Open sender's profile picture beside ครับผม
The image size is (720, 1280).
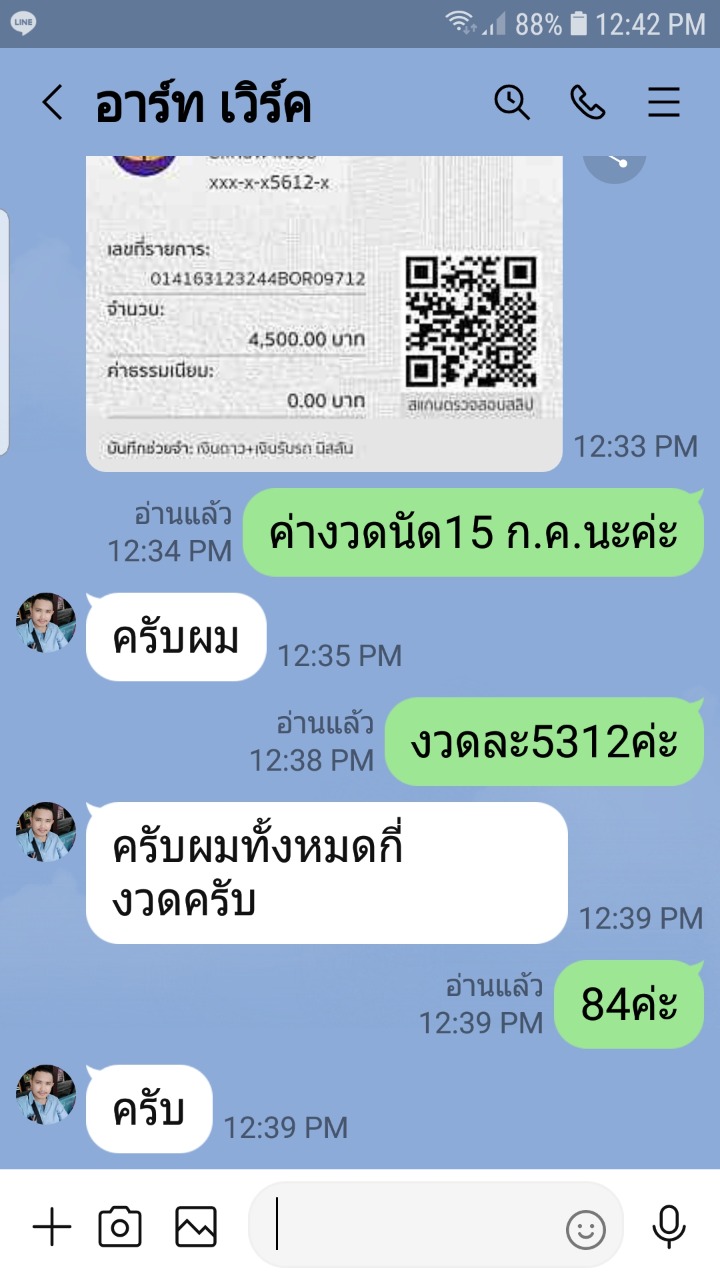tap(46, 622)
